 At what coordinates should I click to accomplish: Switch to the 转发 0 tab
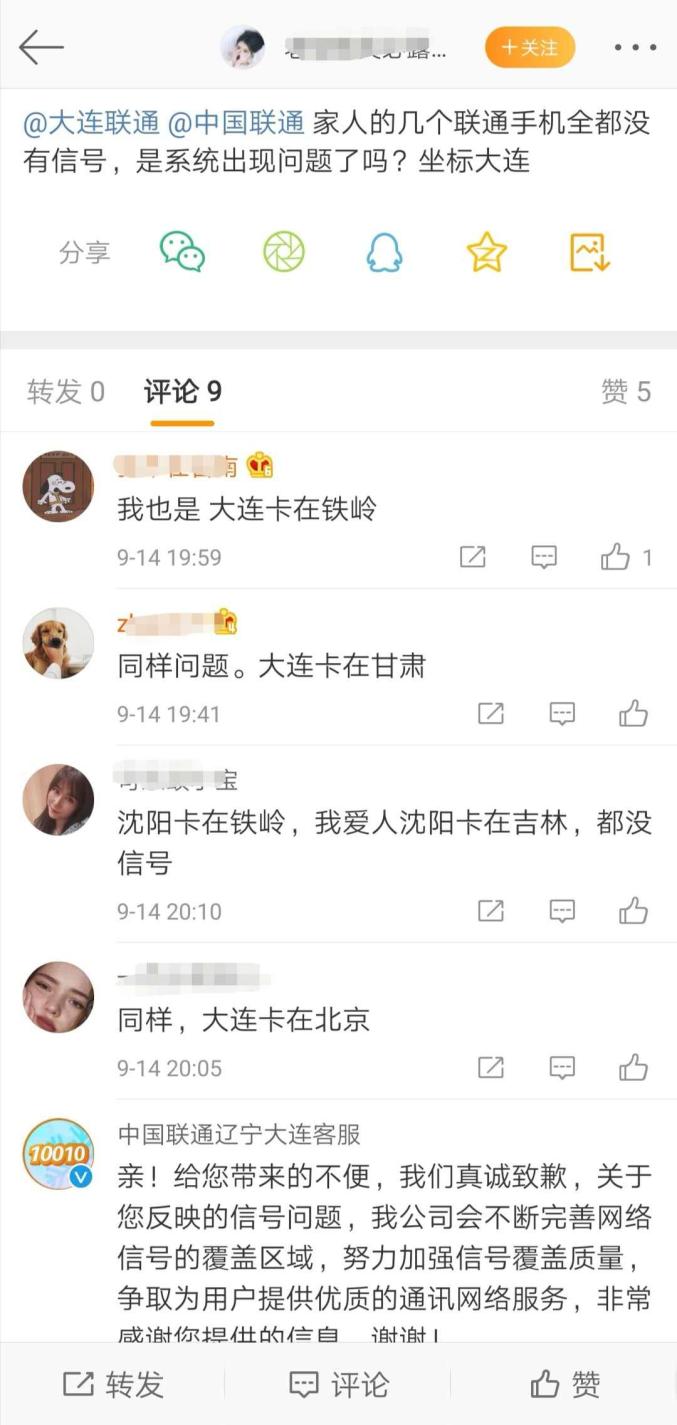(x=66, y=392)
